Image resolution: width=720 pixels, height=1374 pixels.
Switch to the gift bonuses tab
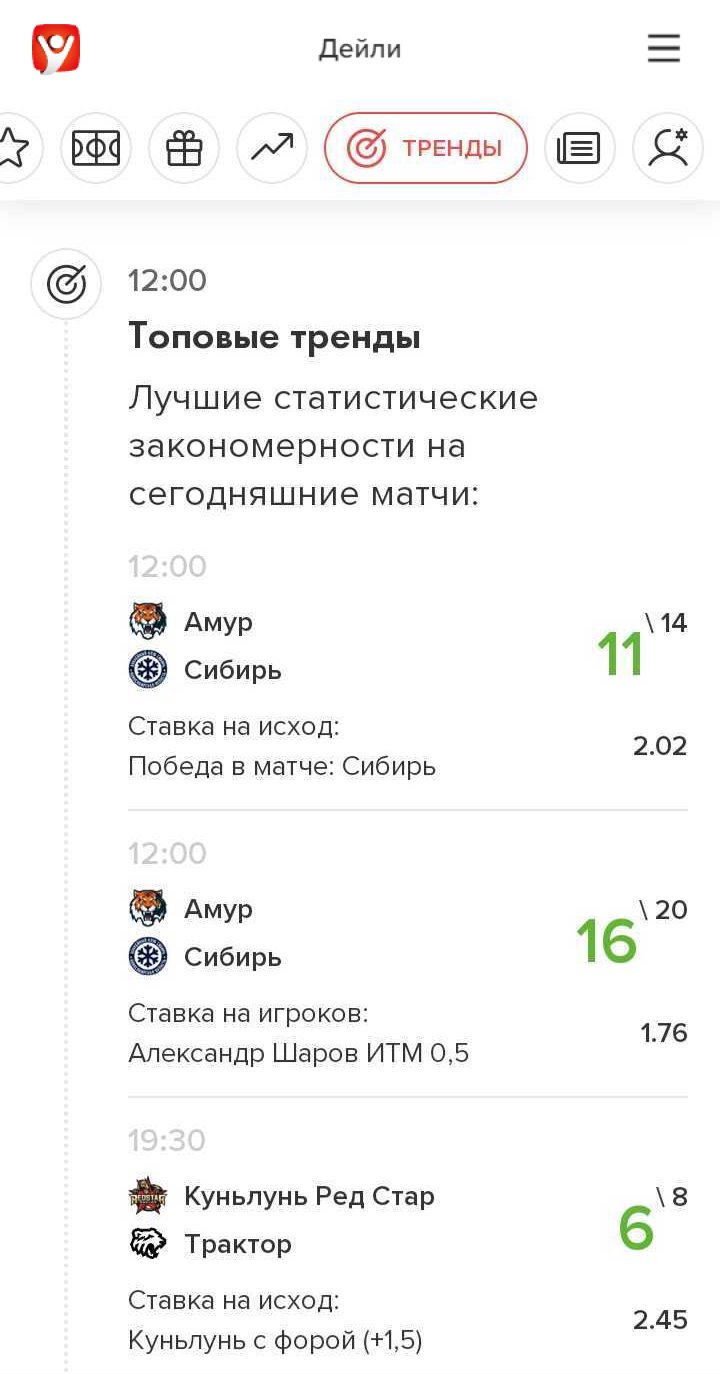(184, 148)
